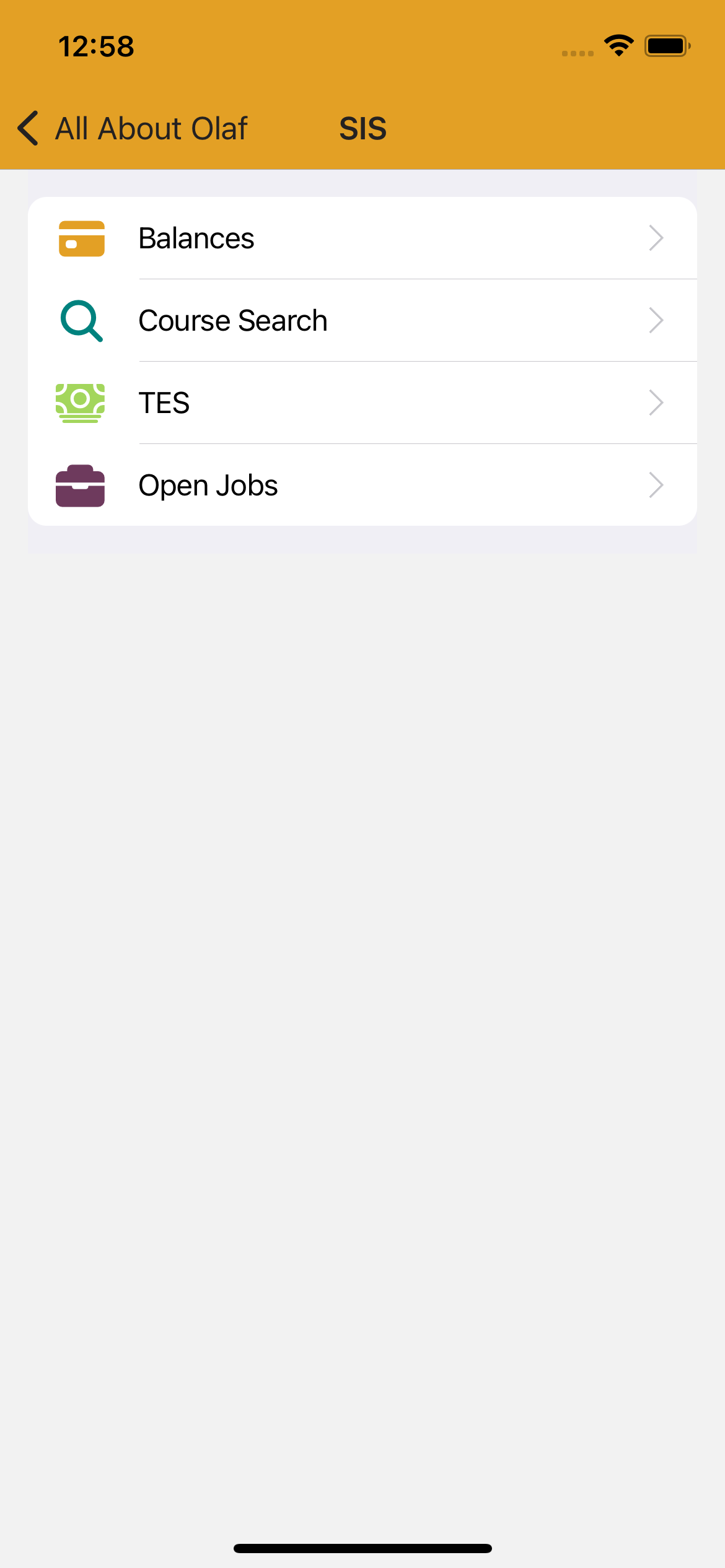Expand the Course Search row chevron
The height and width of the screenshot is (1568, 725).
click(656, 320)
